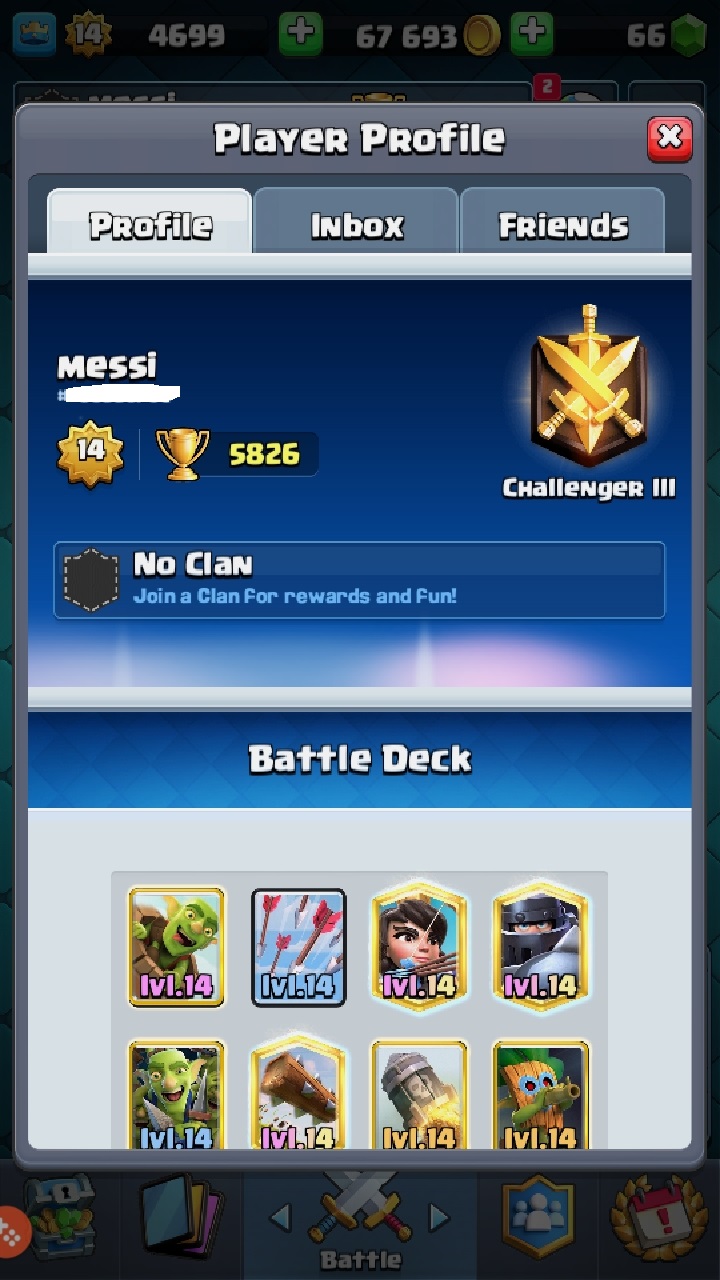Open the Dart Goblin card
The image size is (720, 1280).
(540, 1096)
